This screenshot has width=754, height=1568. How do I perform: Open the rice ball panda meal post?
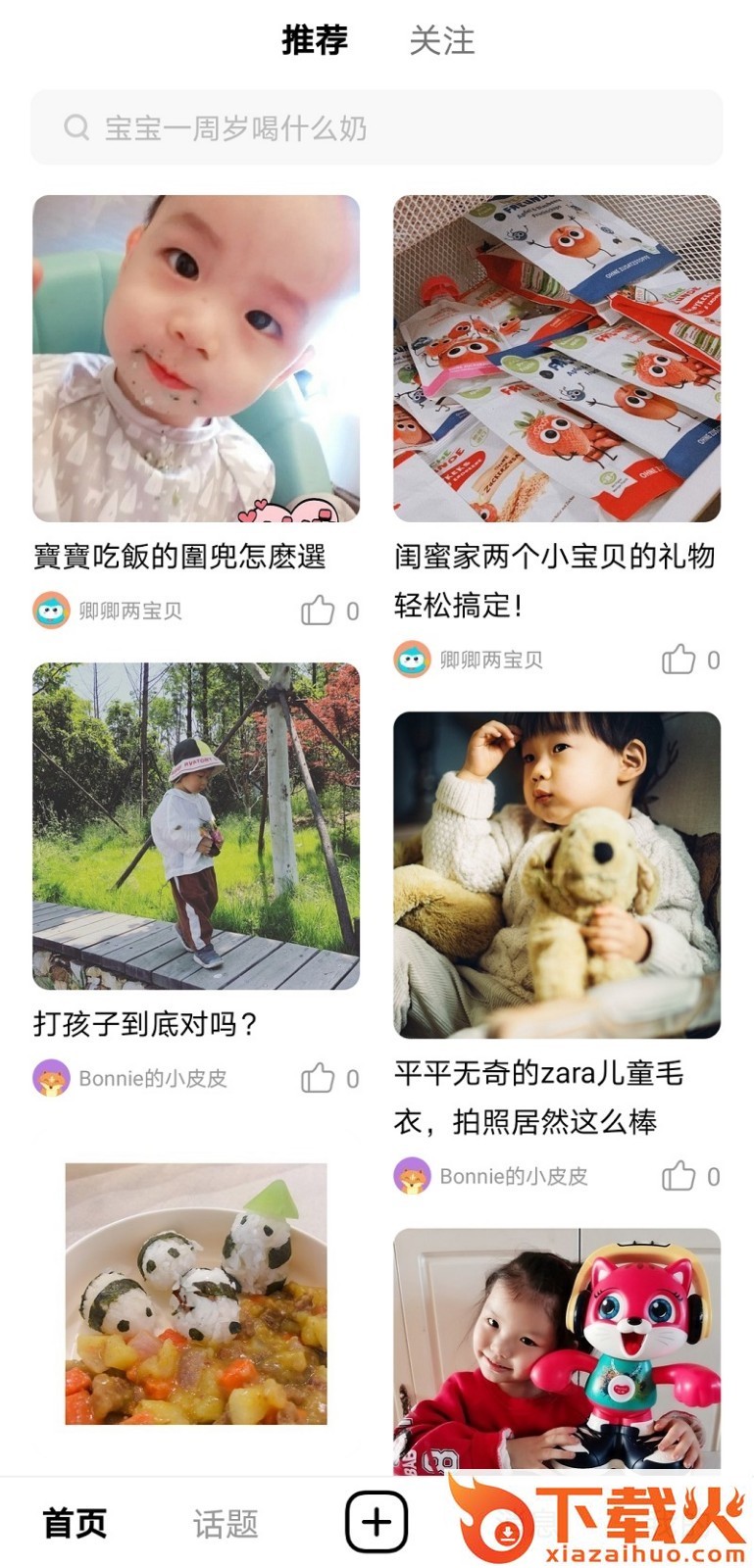(196, 1294)
